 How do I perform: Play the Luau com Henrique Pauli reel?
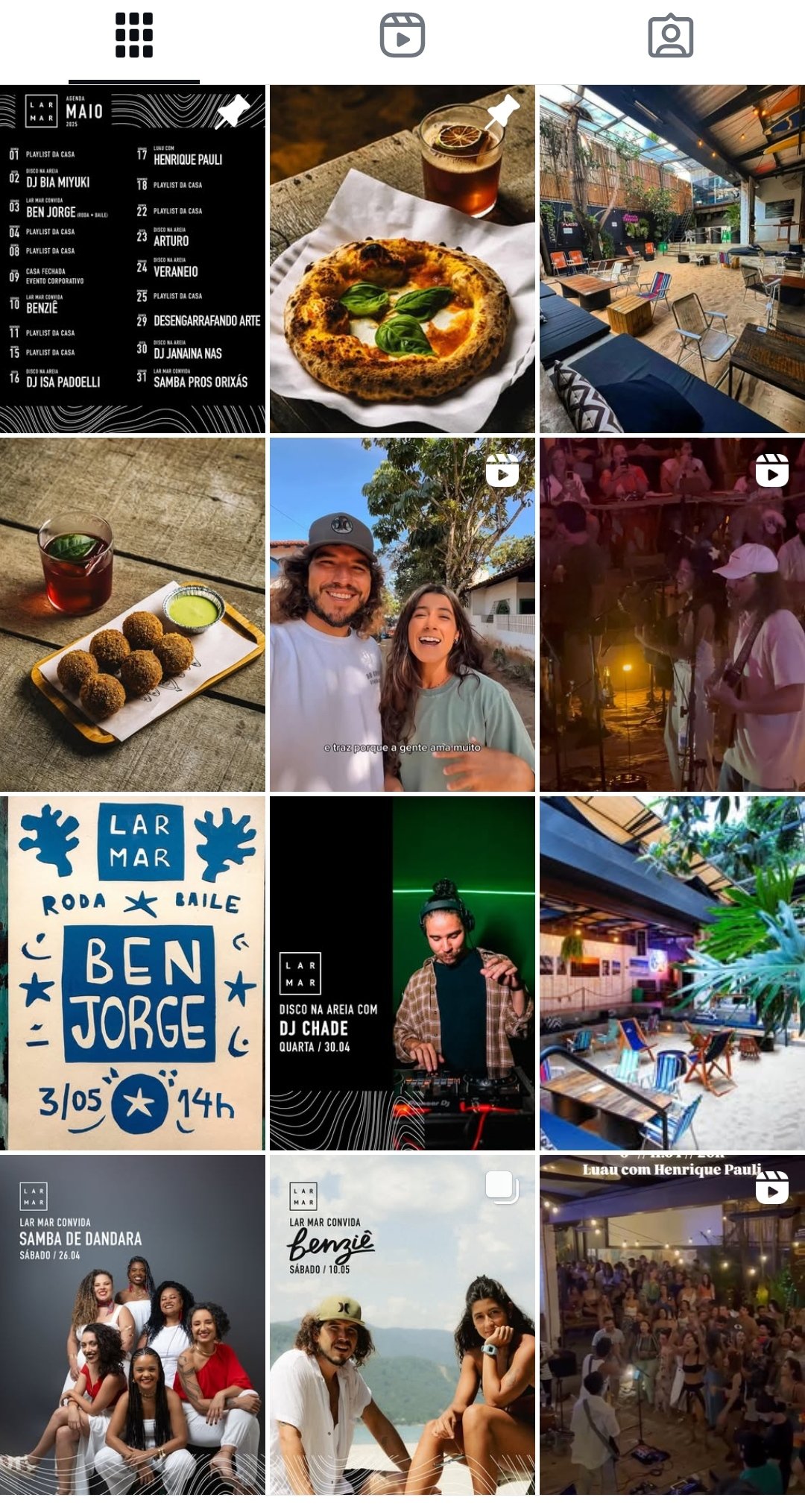(x=672, y=1325)
